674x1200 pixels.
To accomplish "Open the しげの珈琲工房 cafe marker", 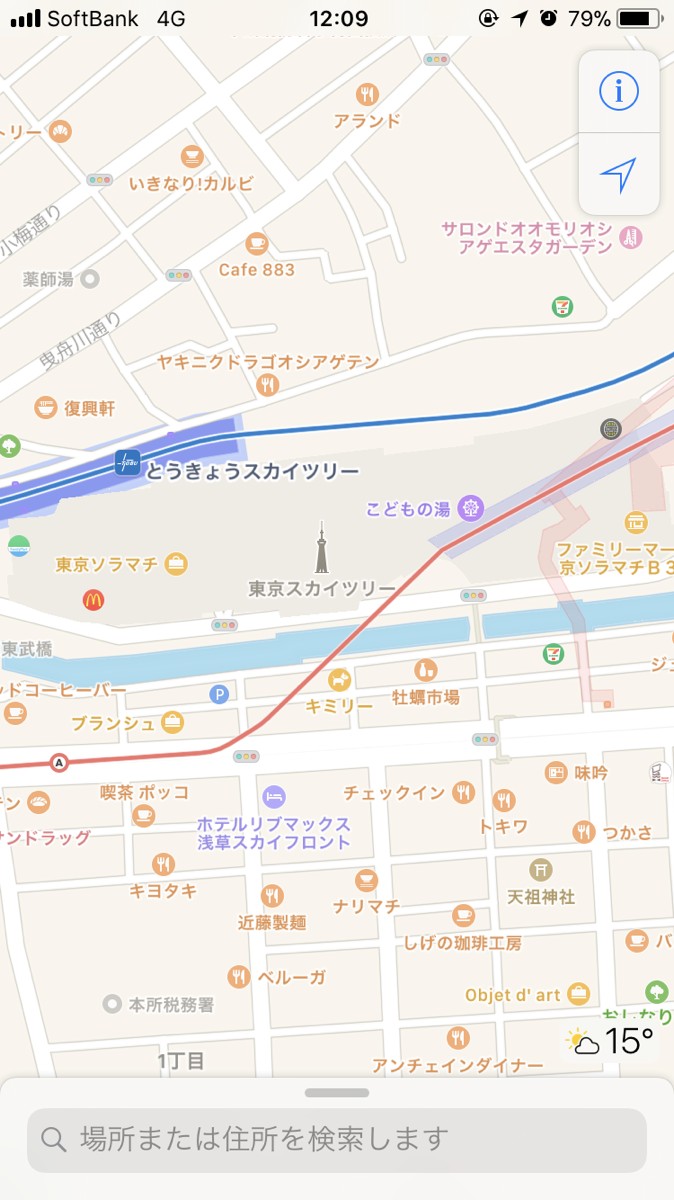I will [x=463, y=915].
